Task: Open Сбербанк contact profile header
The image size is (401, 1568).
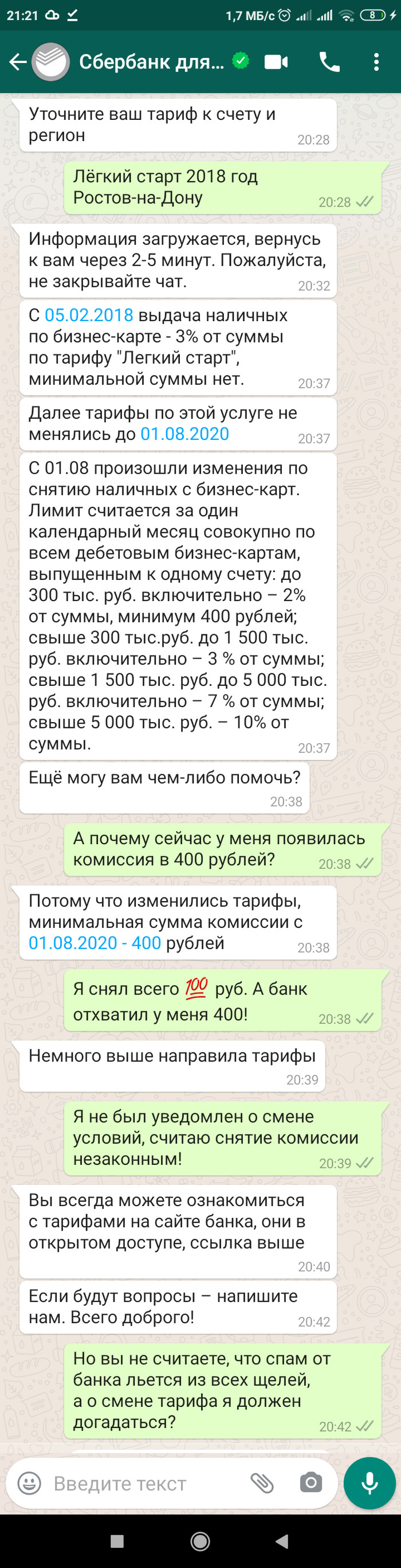Action: point(152,61)
